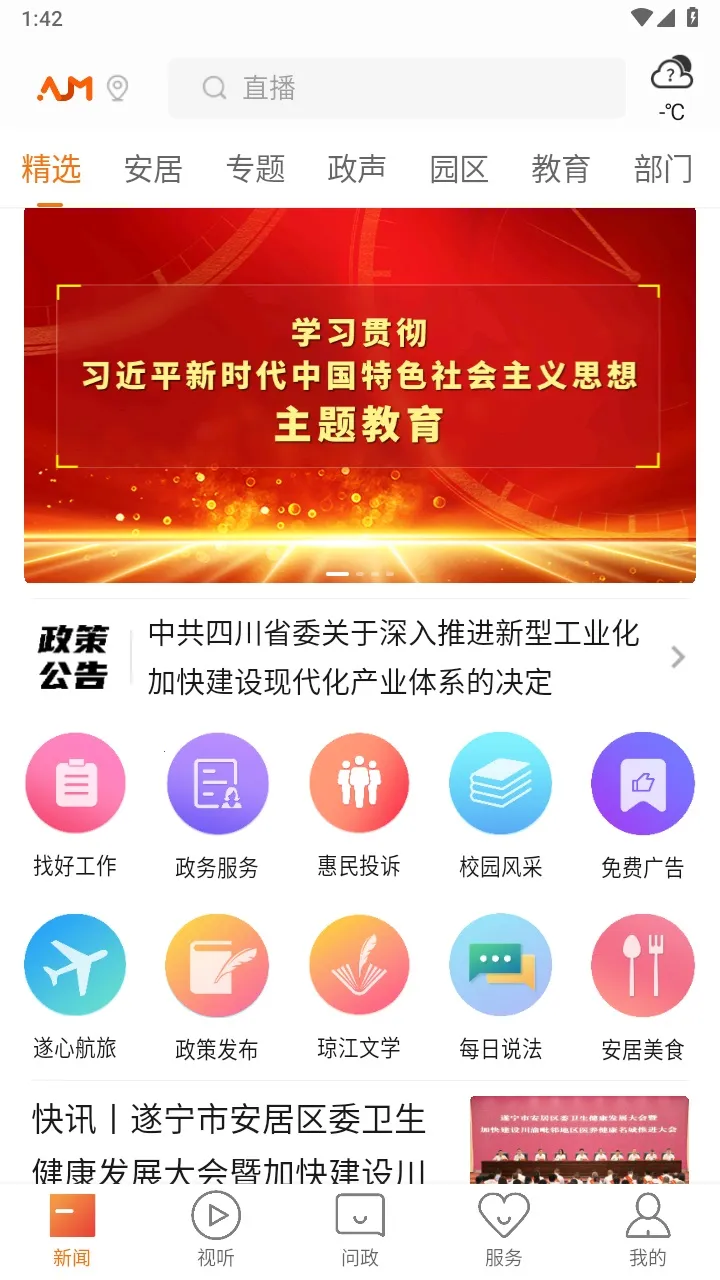This screenshot has width=720, height=1280.
Task: Open the 园区 tab
Action: (x=459, y=169)
